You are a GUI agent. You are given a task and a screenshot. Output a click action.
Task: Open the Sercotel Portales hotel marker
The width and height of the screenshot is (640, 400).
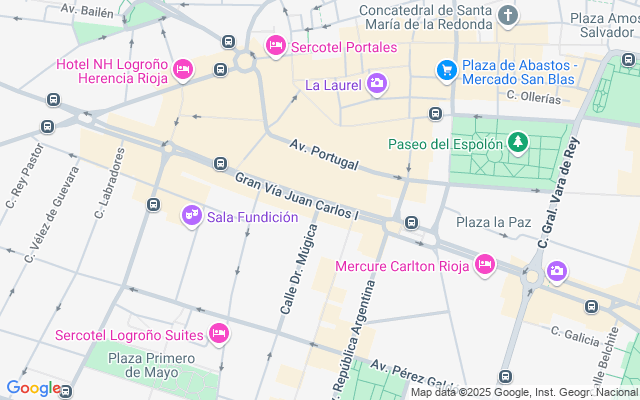276,46
